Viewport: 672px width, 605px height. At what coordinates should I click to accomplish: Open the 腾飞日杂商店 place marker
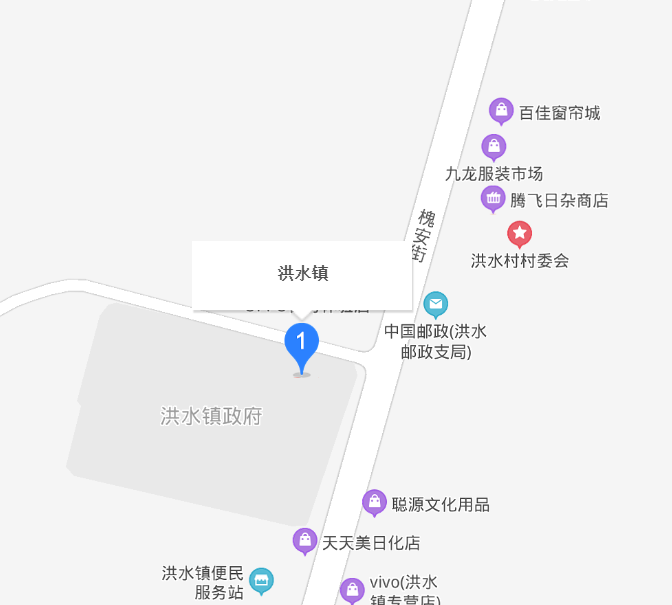click(x=493, y=199)
